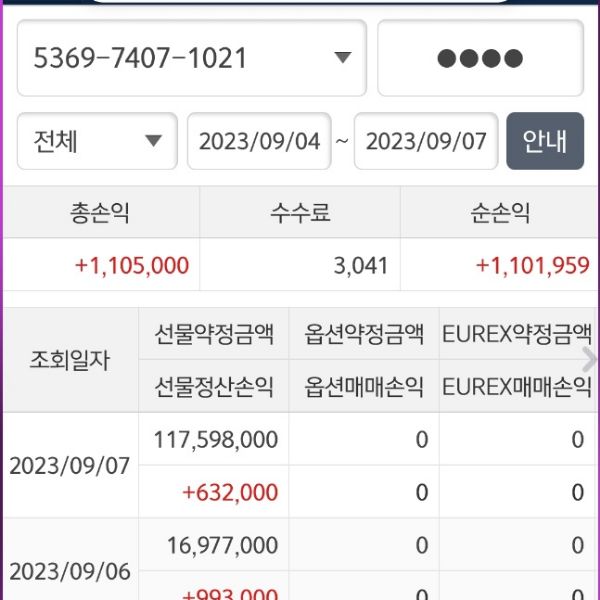Change end date 2023/09/07
The image size is (600, 600).
pyautogui.click(x=426, y=141)
